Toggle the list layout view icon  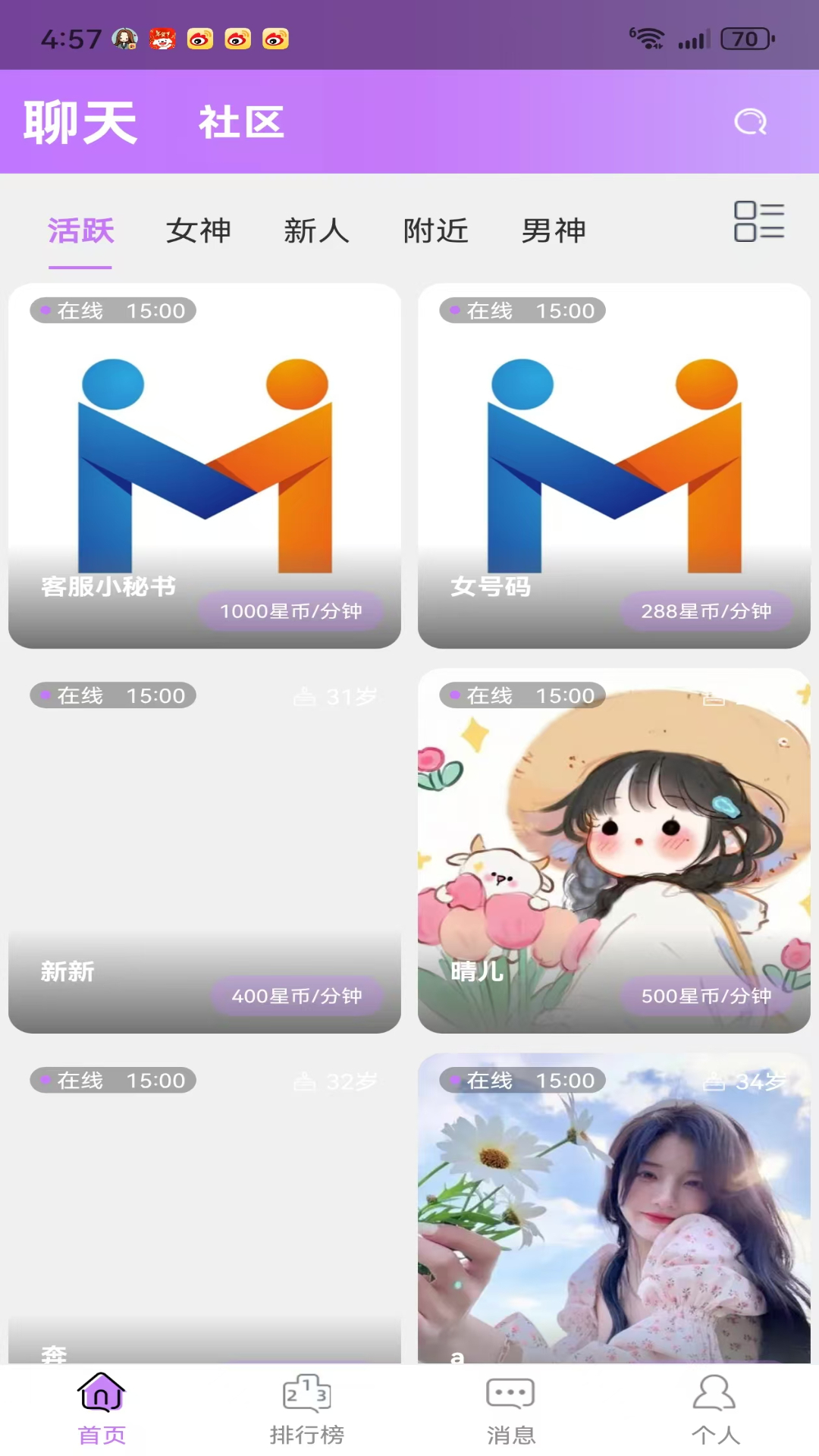[758, 221]
